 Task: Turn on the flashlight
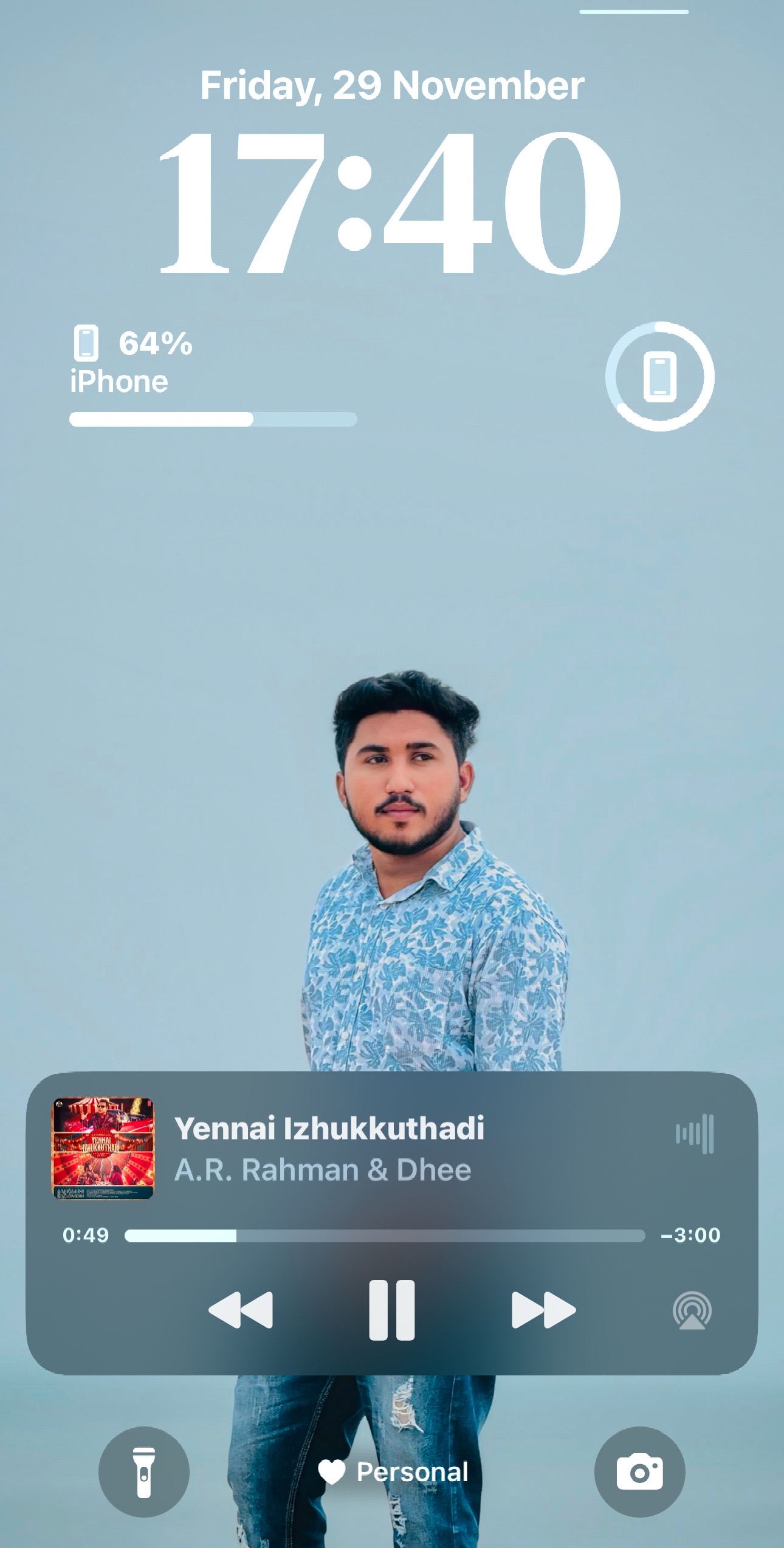[144, 1471]
